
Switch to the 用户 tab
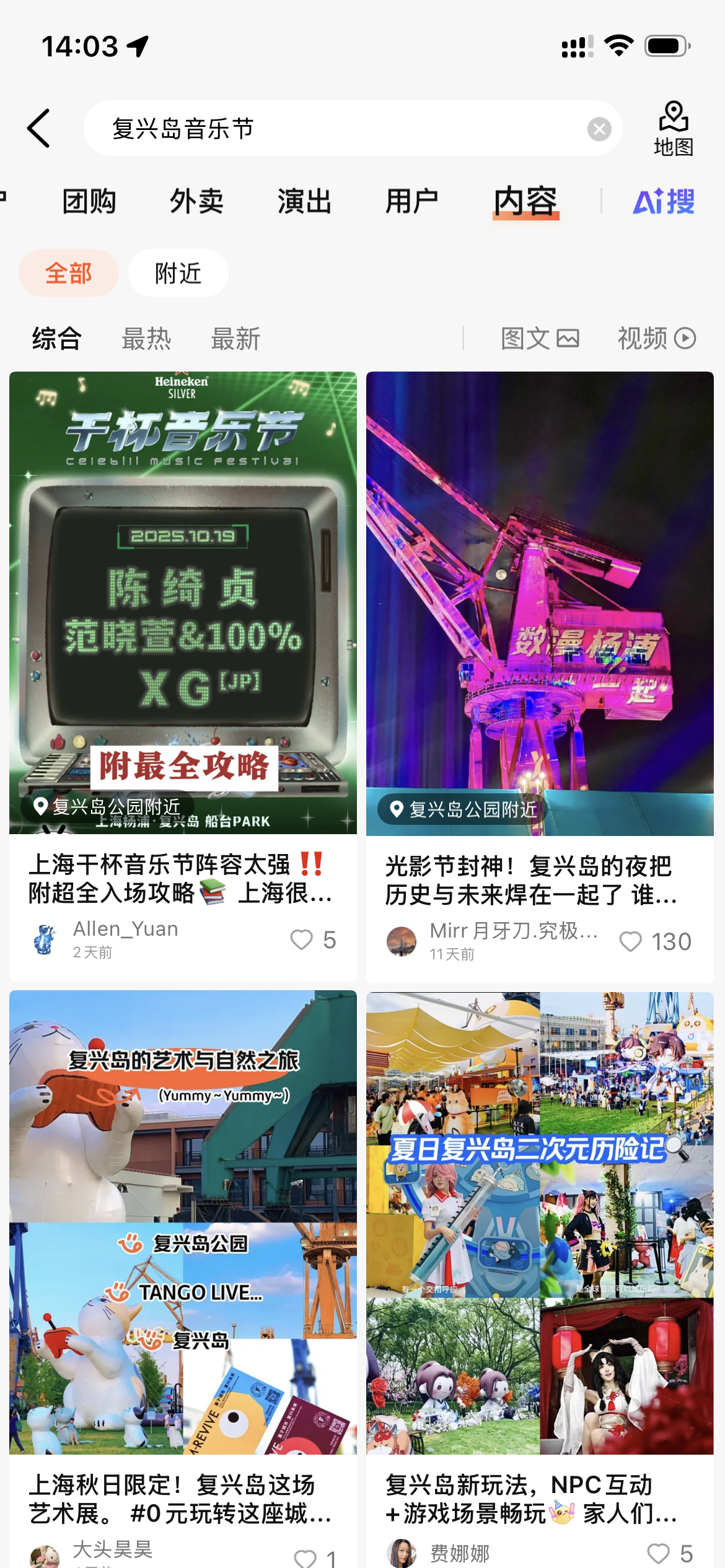tap(411, 201)
